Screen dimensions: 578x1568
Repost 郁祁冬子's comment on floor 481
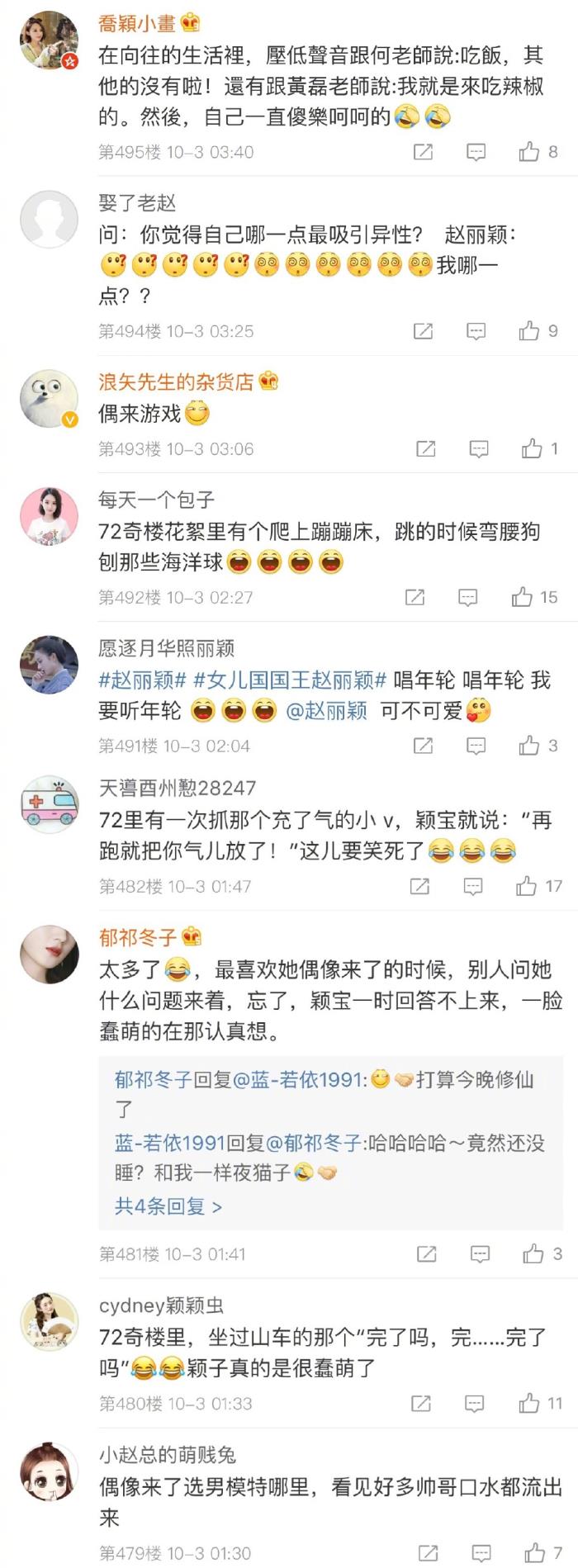pyautogui.click(x=426, y=1254)
